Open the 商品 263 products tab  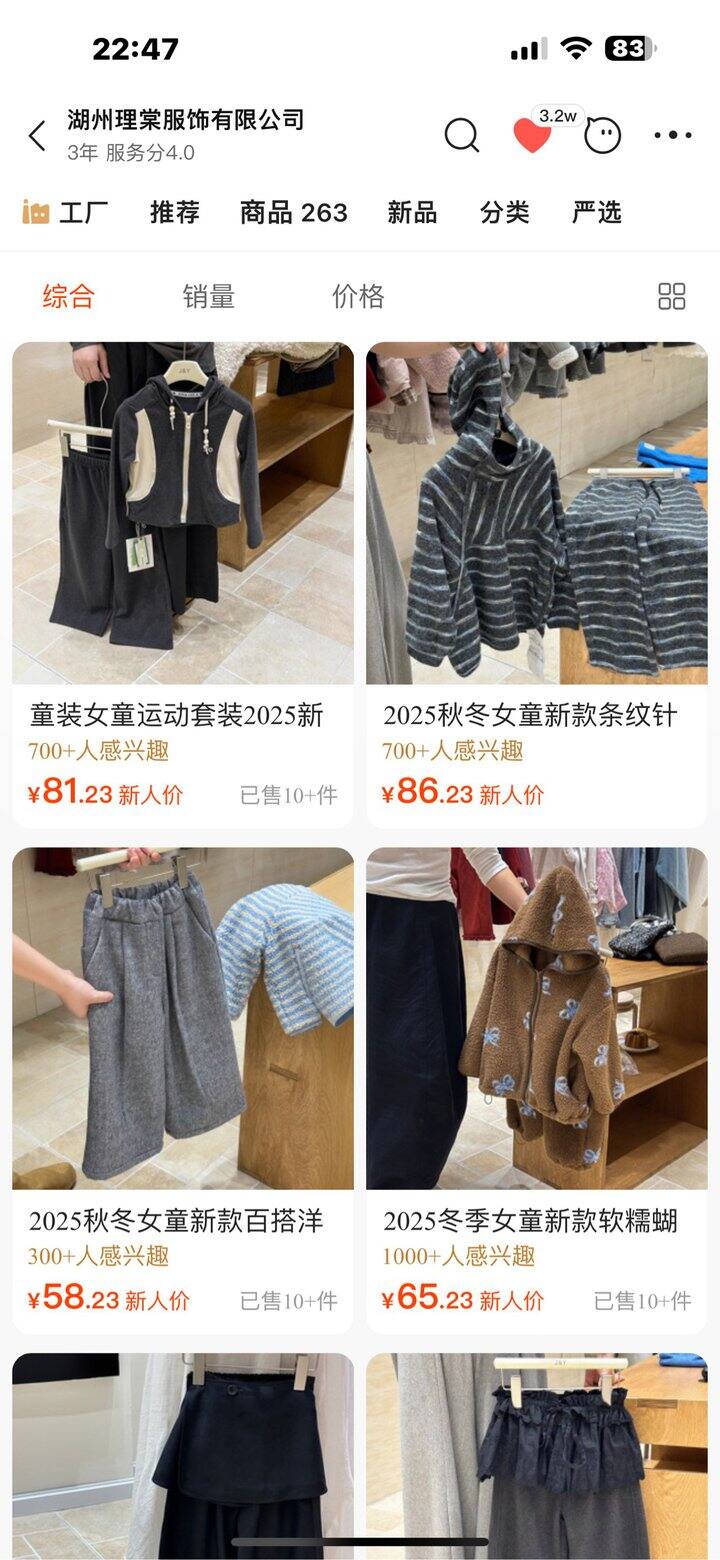coord(290,213)
